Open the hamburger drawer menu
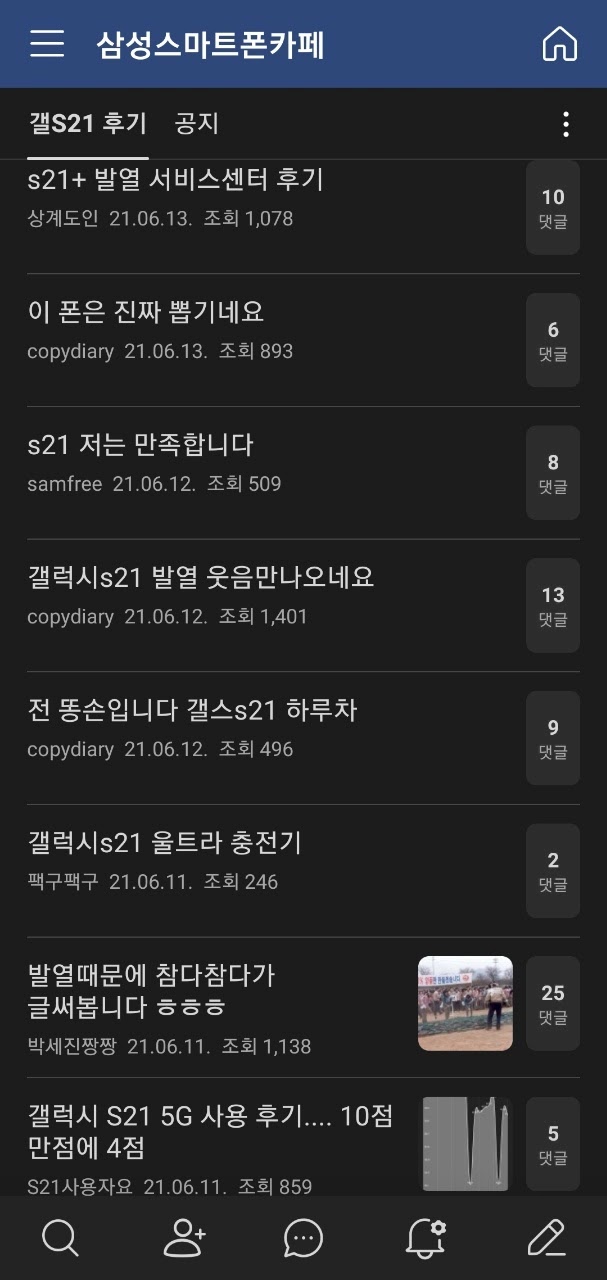The image size is (607, 1280). pyautogui.click(x=47, y=44)
